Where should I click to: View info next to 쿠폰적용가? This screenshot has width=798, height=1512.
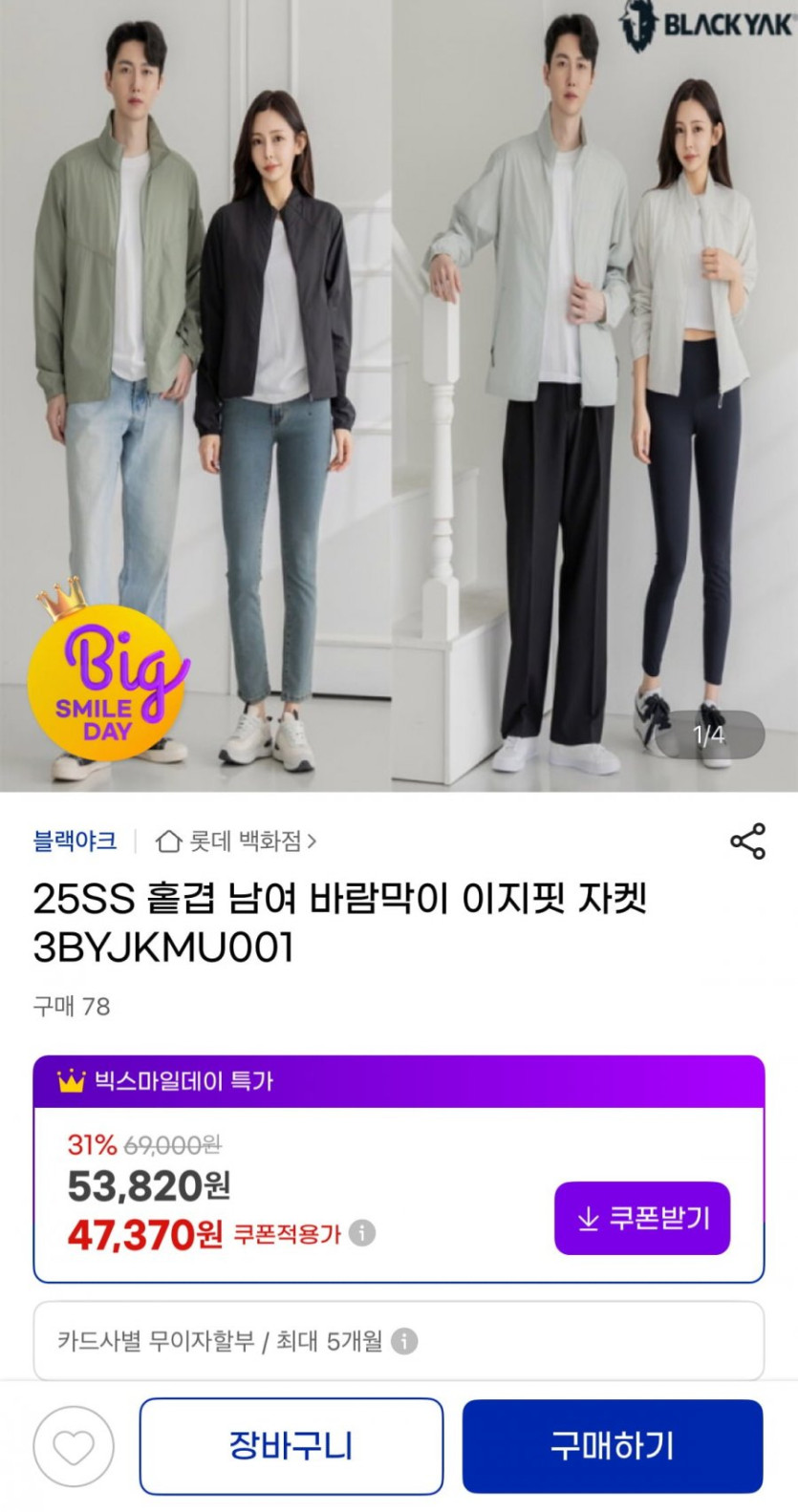pos(362,1233)
